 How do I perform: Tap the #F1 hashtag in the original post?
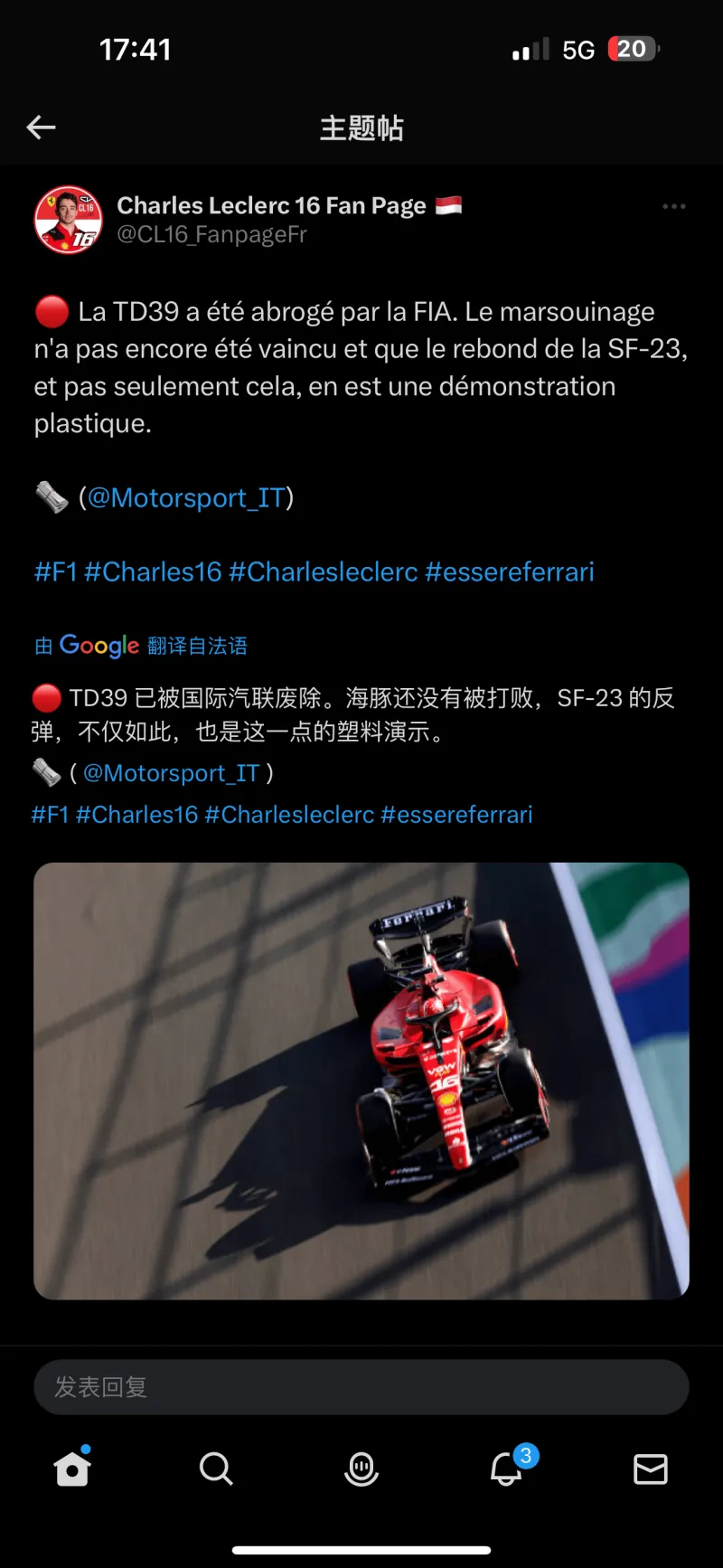55,571
